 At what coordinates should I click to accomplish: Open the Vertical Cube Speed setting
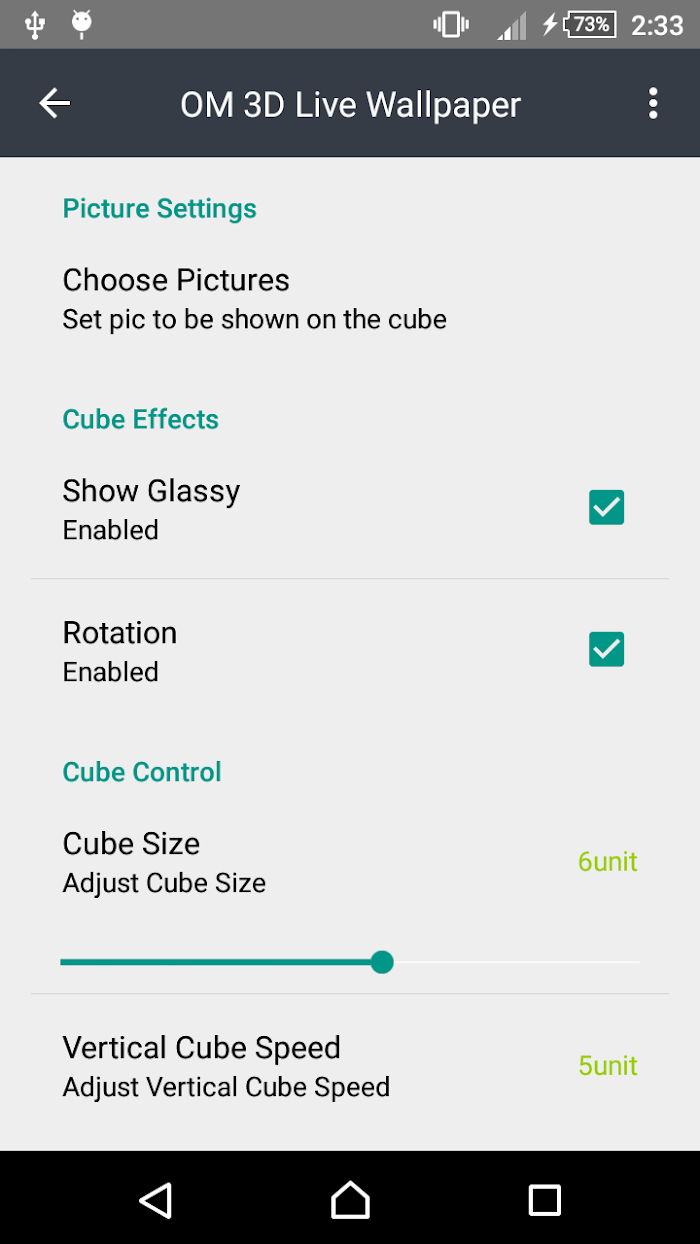(350, 1066)
